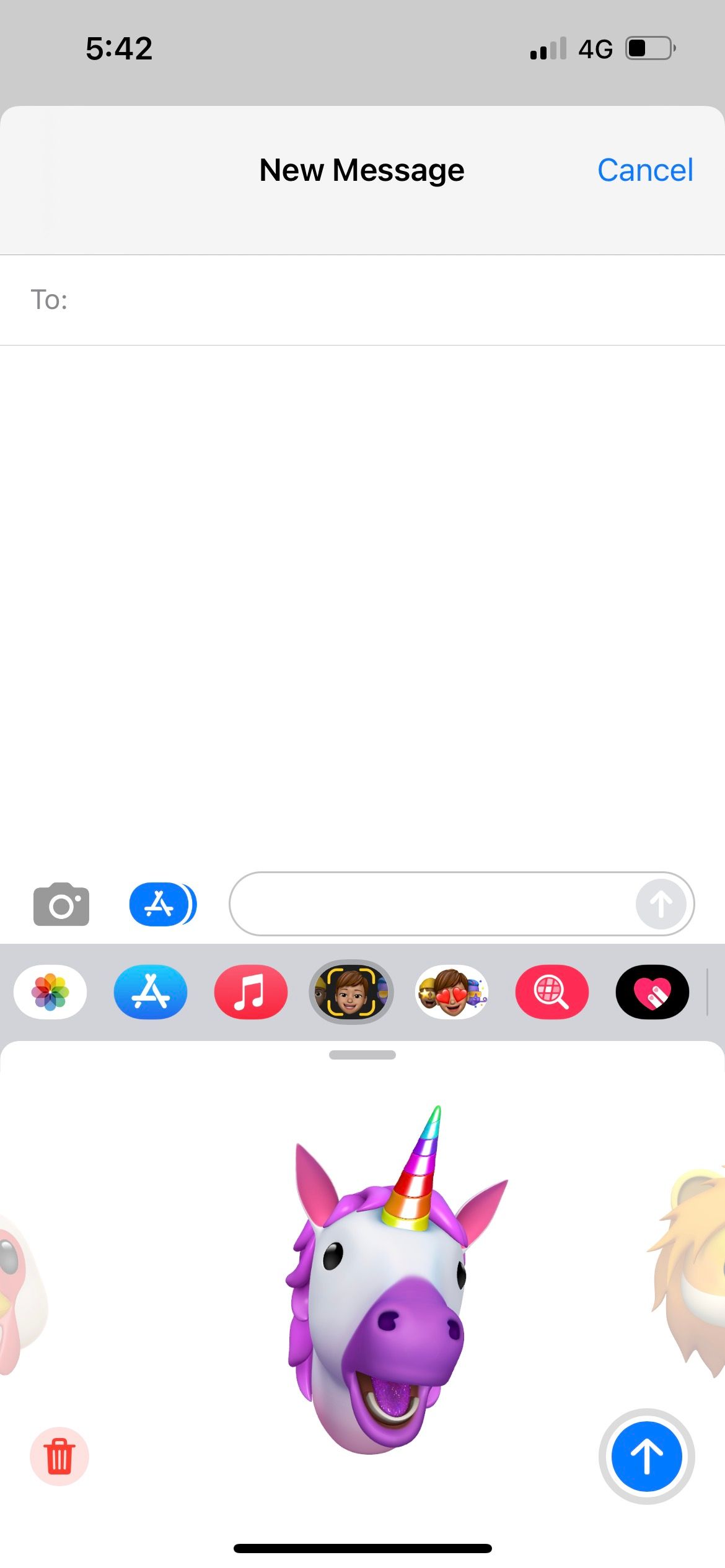Open the Memoji Stickers app

click(452, 992)
